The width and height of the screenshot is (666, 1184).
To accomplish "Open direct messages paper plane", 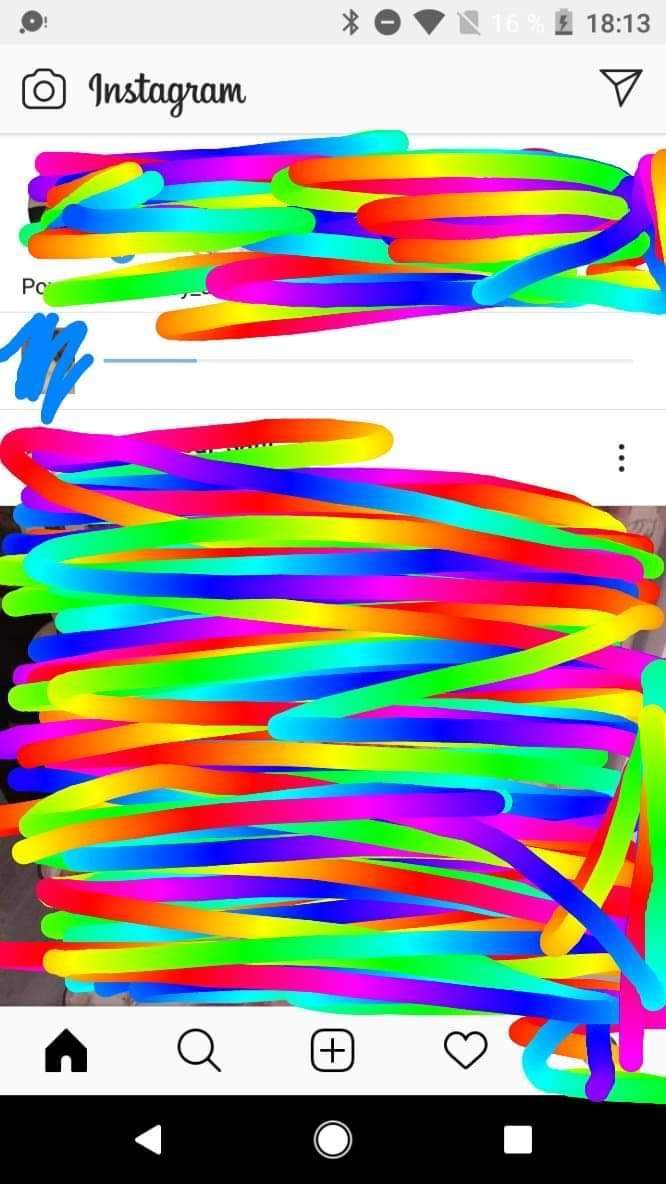I will click(620, 88).
